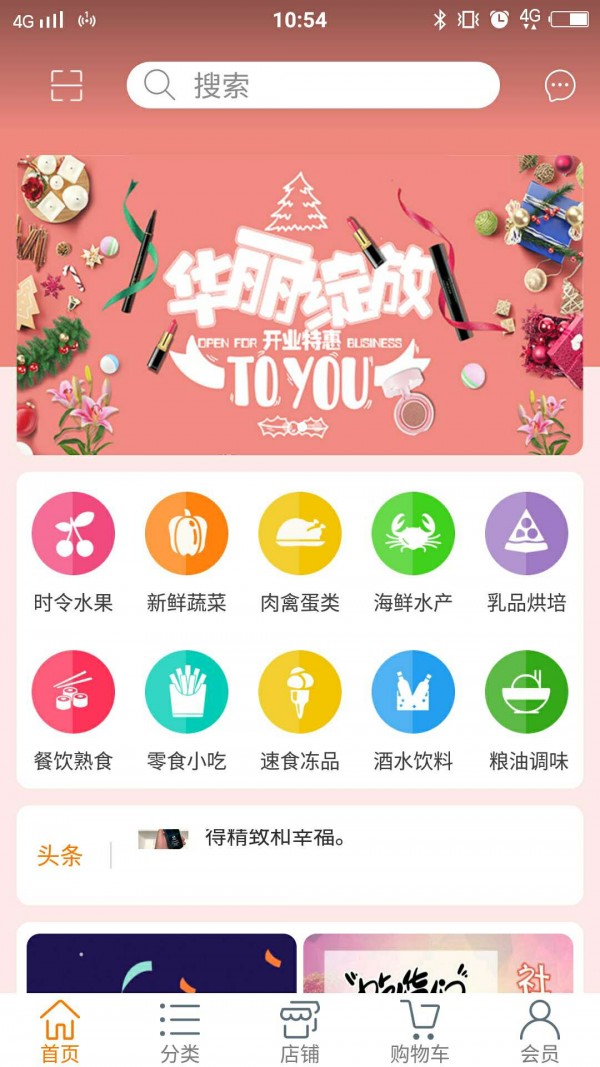The image size is (600, 1067).
Task: Tap the 搜索 search box
Action: click(x=312, y=86)
